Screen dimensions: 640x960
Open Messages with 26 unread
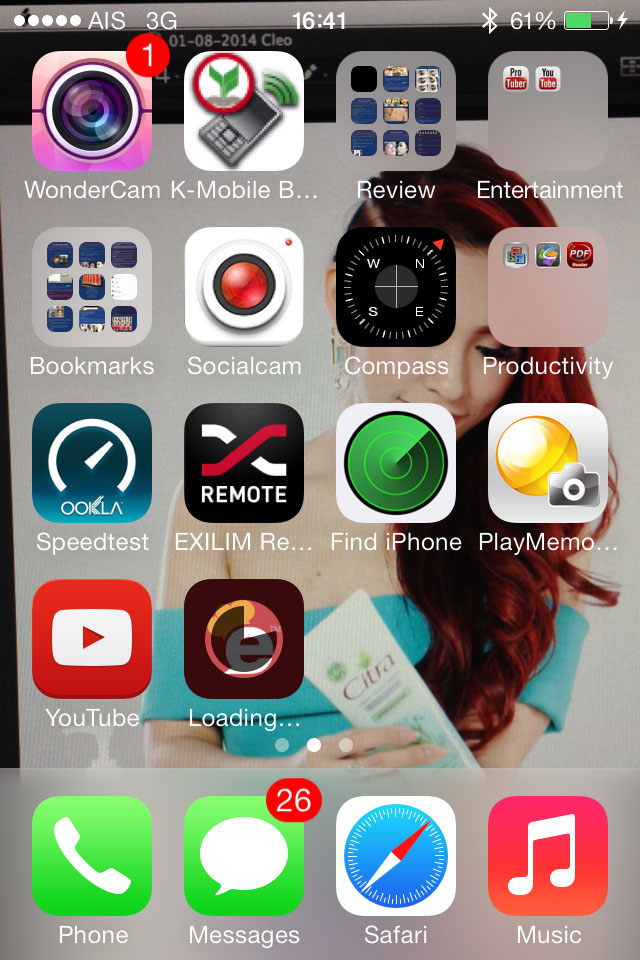pos(244,856)
